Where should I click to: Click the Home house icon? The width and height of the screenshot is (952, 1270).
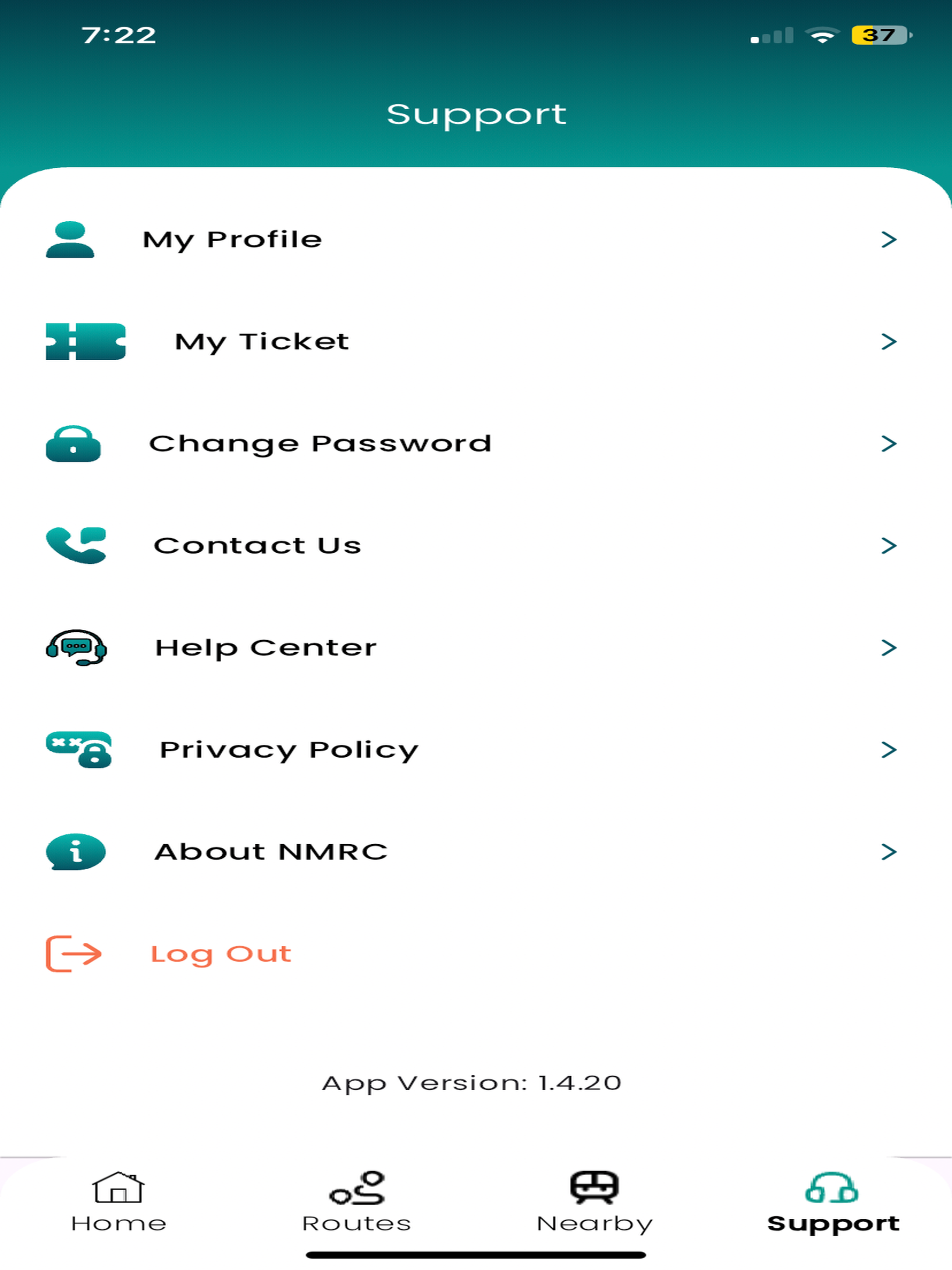coord(118,1186)
